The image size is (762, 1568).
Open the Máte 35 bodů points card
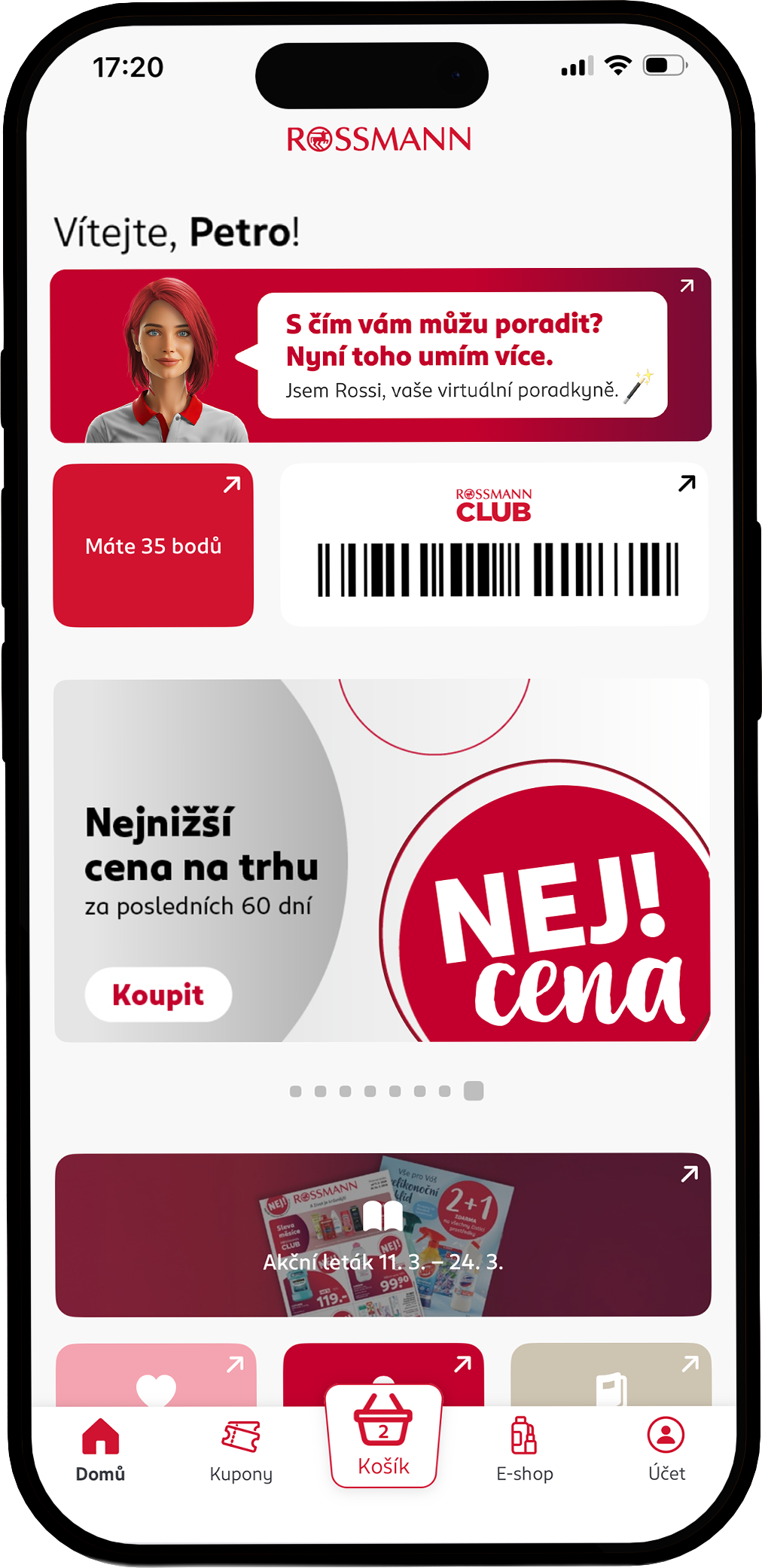point(153,545)
